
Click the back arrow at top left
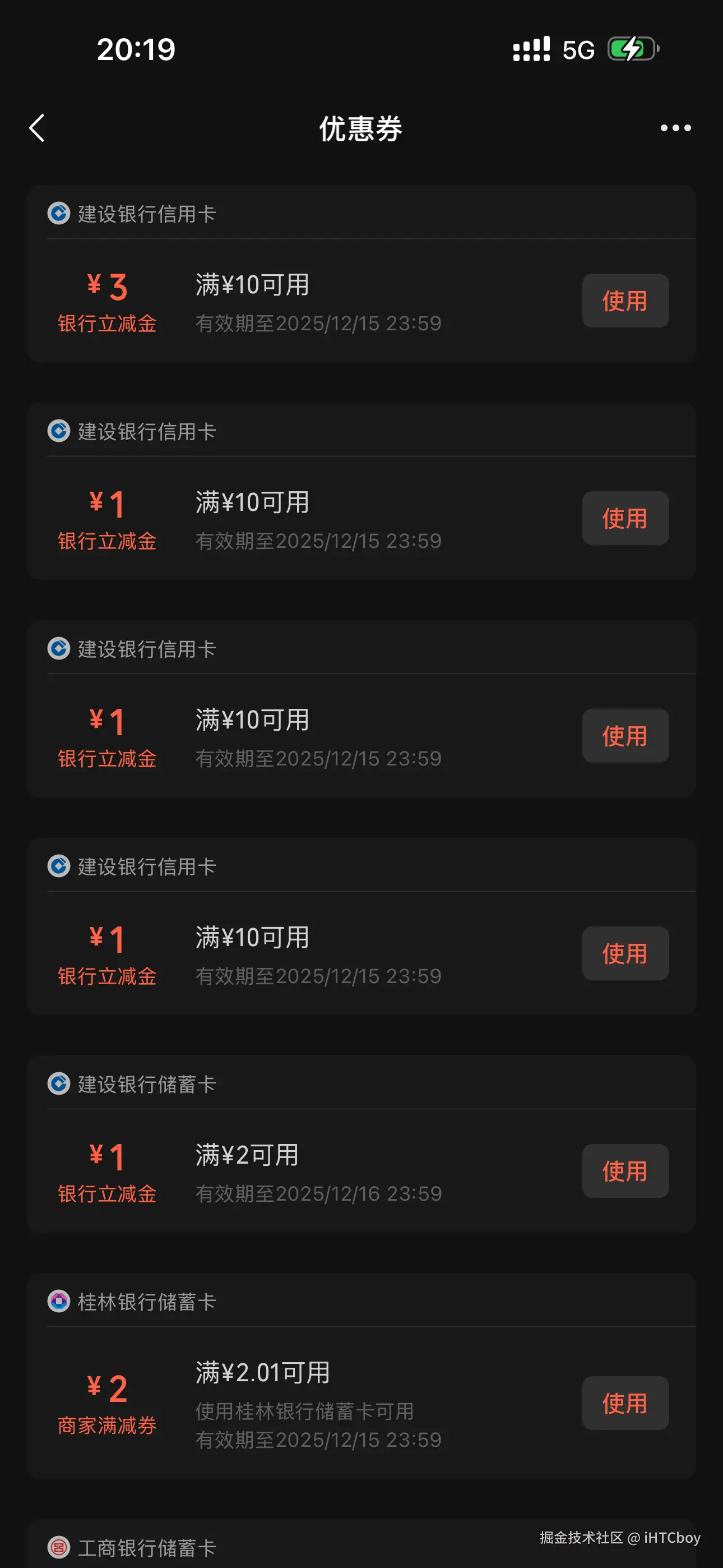(x=38, y=128)
